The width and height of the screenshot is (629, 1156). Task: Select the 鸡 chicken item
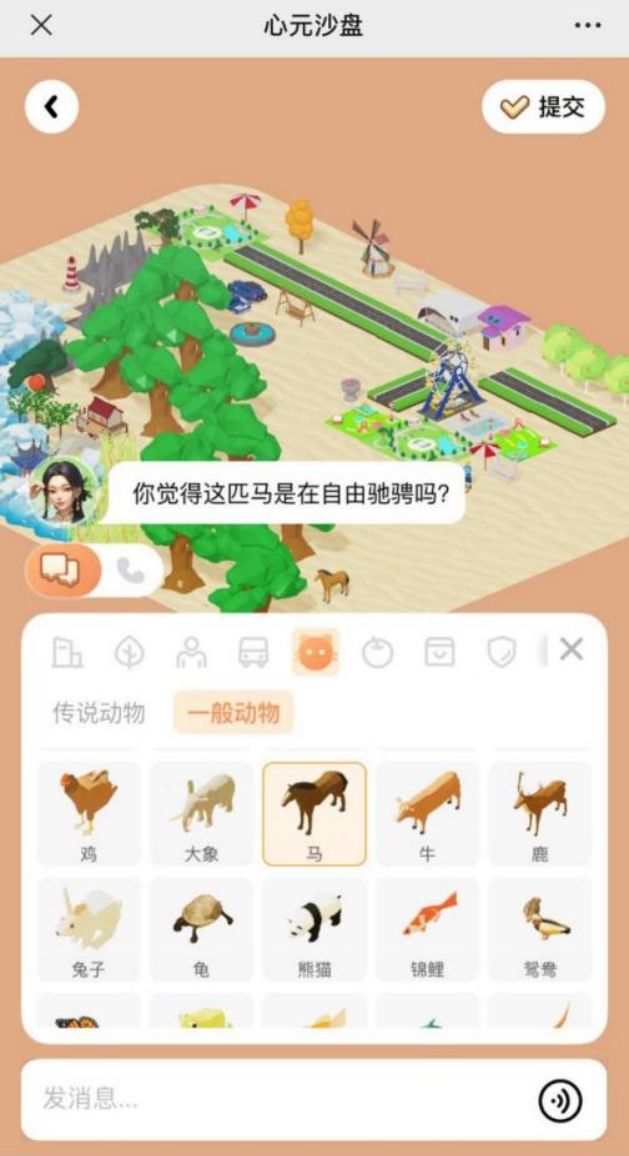coord(89,813)
